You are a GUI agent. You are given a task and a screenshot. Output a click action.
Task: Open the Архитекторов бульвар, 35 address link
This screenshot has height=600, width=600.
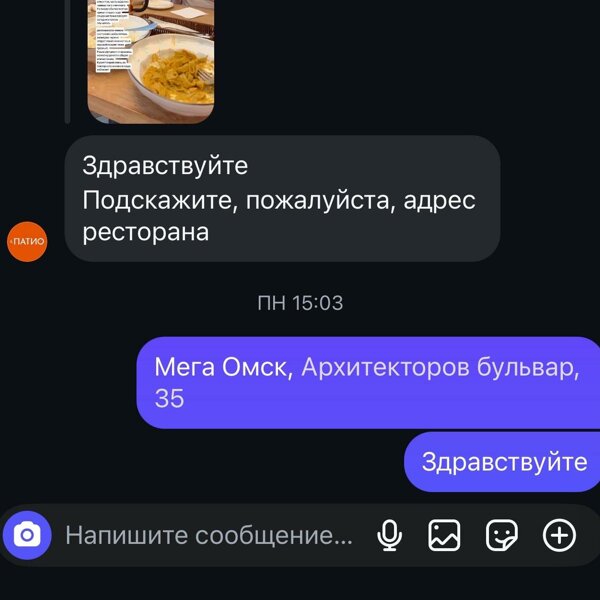440,368
